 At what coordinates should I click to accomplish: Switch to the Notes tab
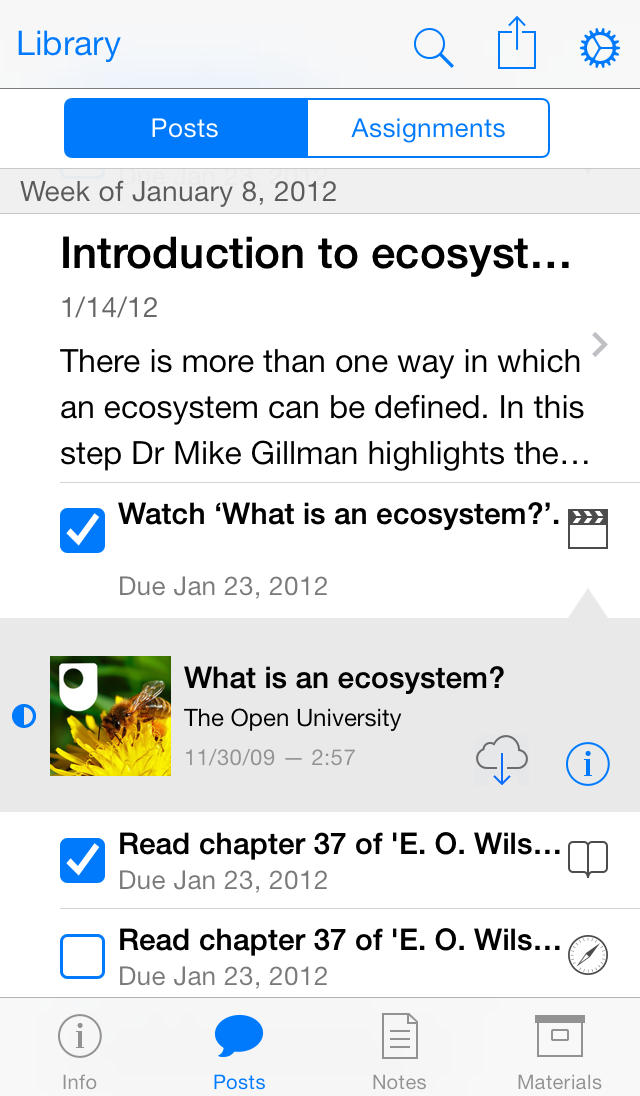pos(399,1050)
